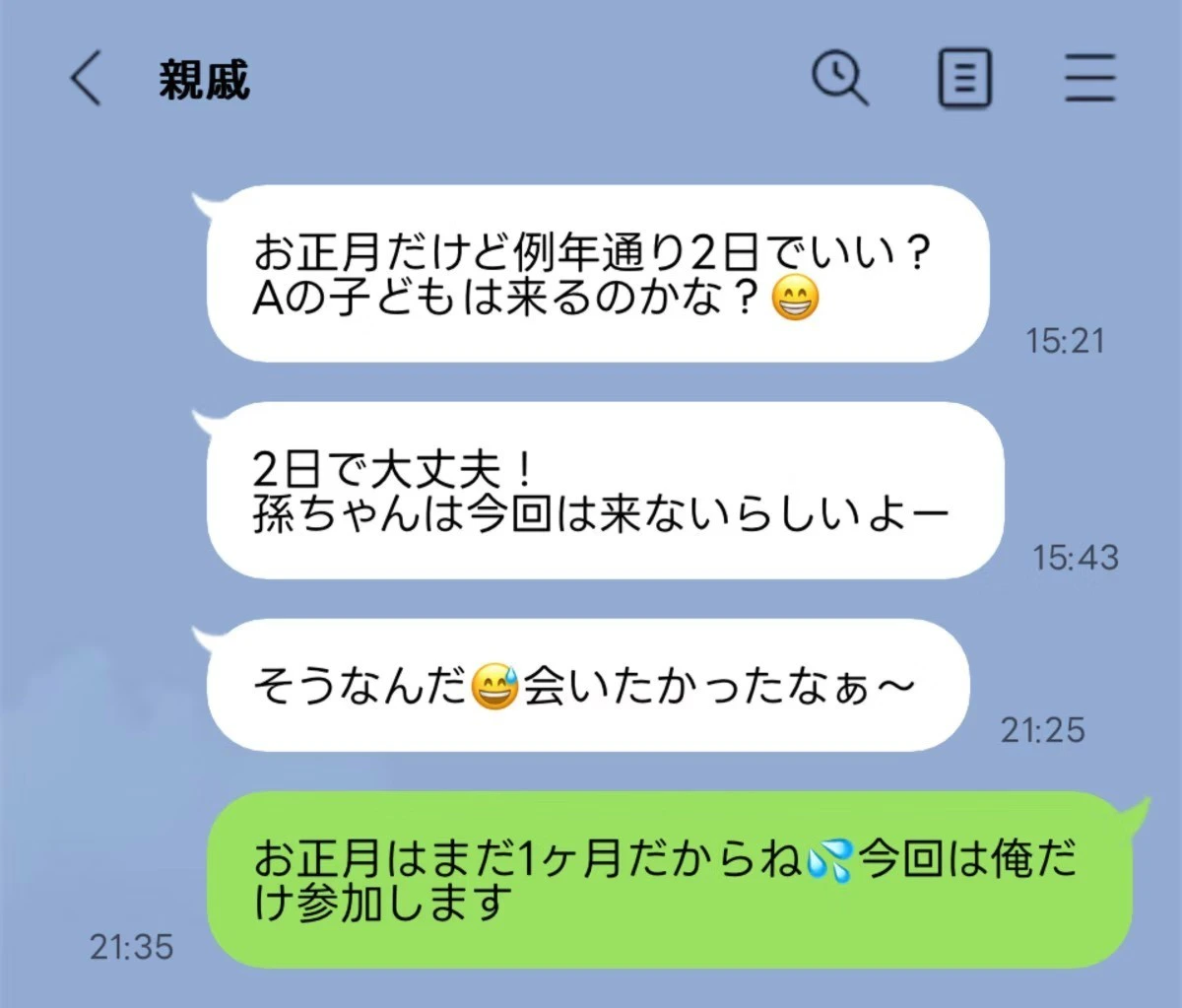The image size is (1182, 1008).
Task: Search the 親戚 chat history
Action: click(839, 79)
